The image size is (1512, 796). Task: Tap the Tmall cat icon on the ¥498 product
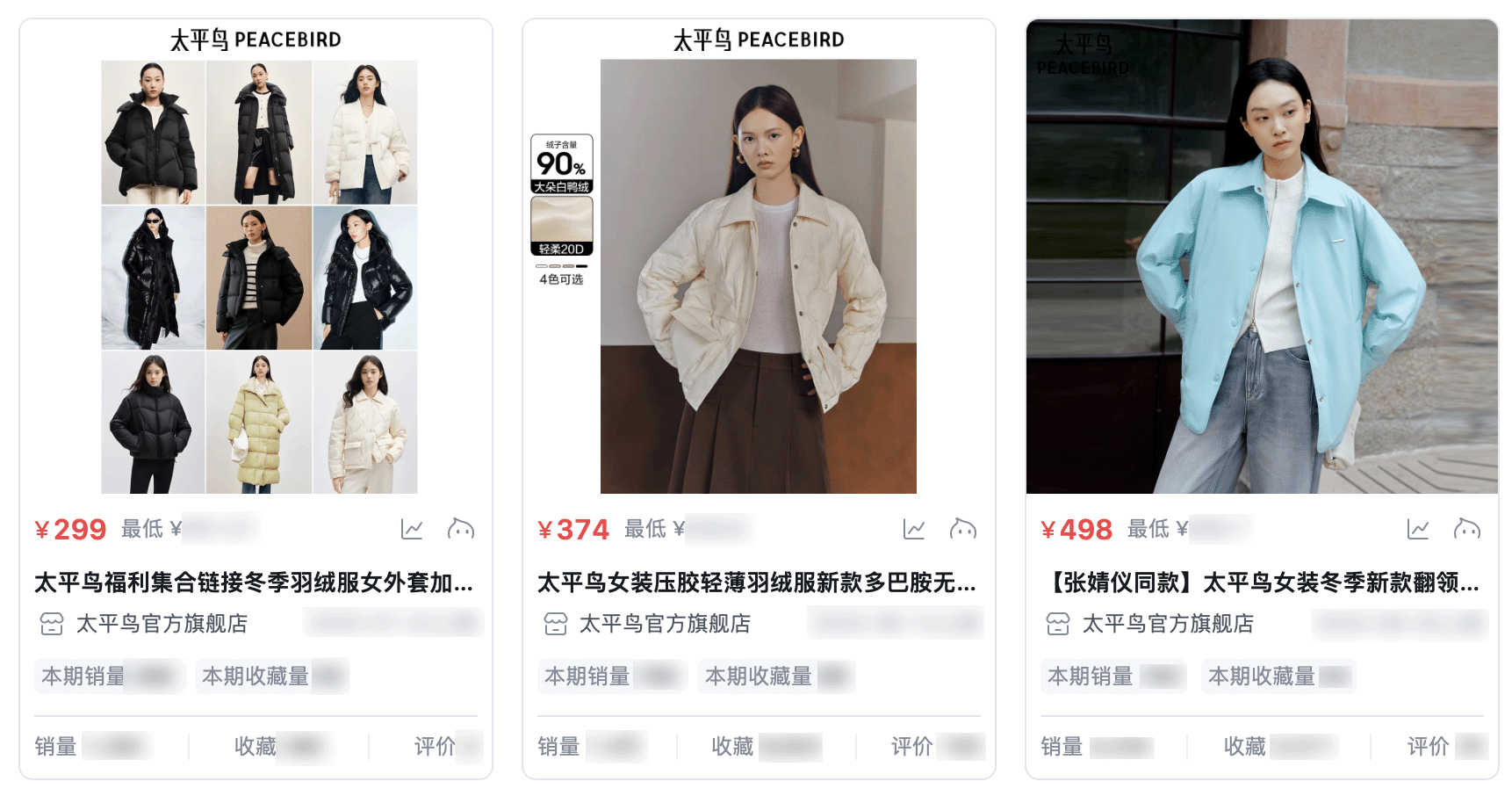click(1467, 529)
